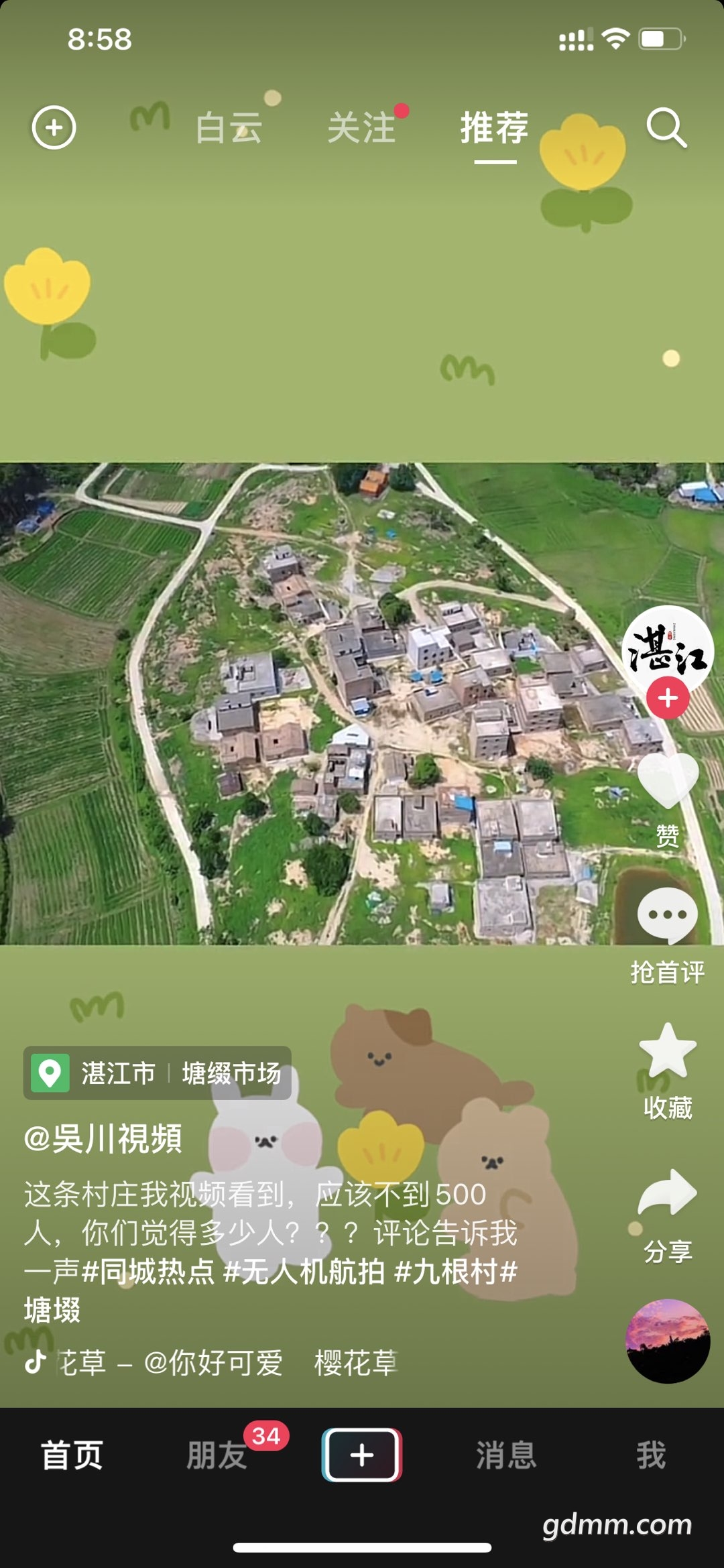Follow the creator with the red plus
The width and height of the screenshot is (724, 1568).
668,699
